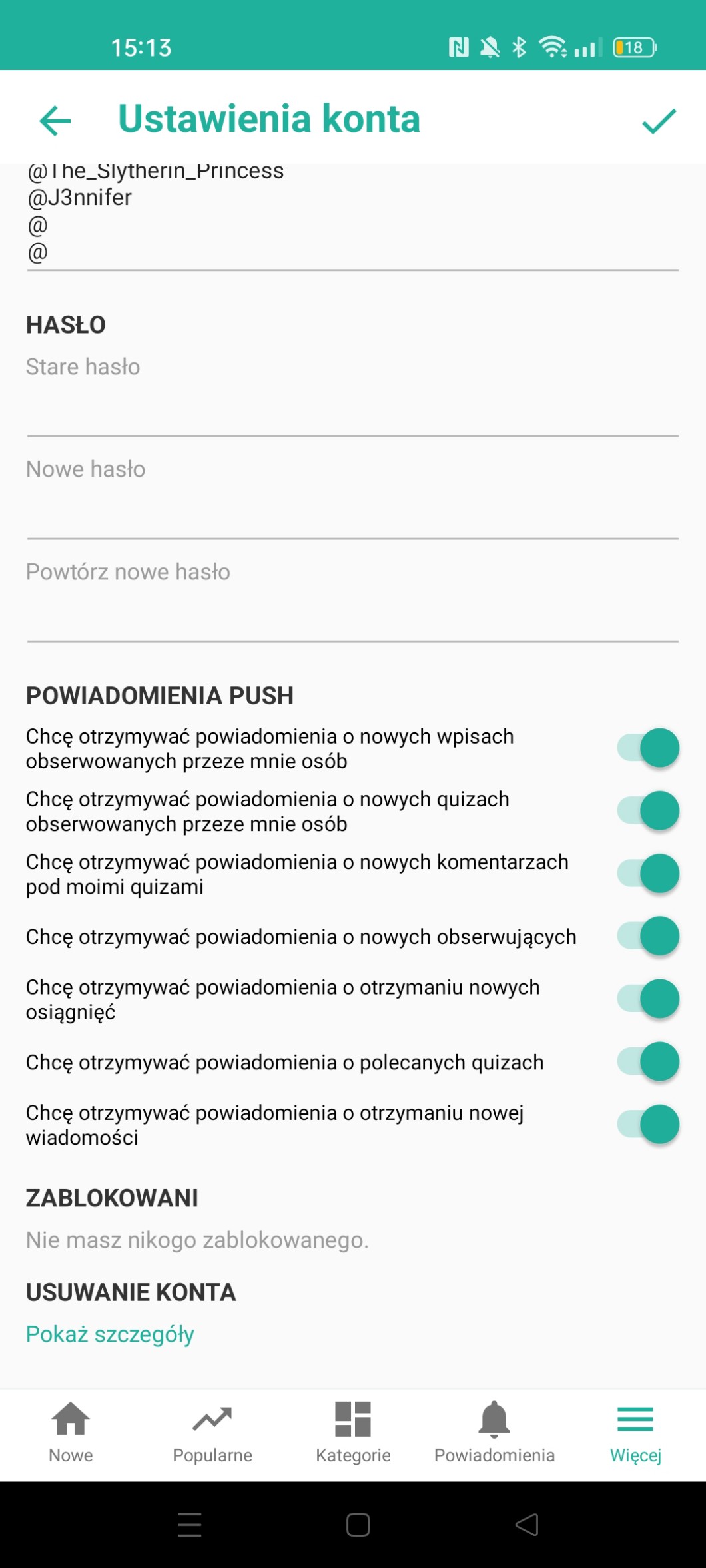Open Pokaż szczegóły link
Screen dimensions: 706x1568
110,1334
